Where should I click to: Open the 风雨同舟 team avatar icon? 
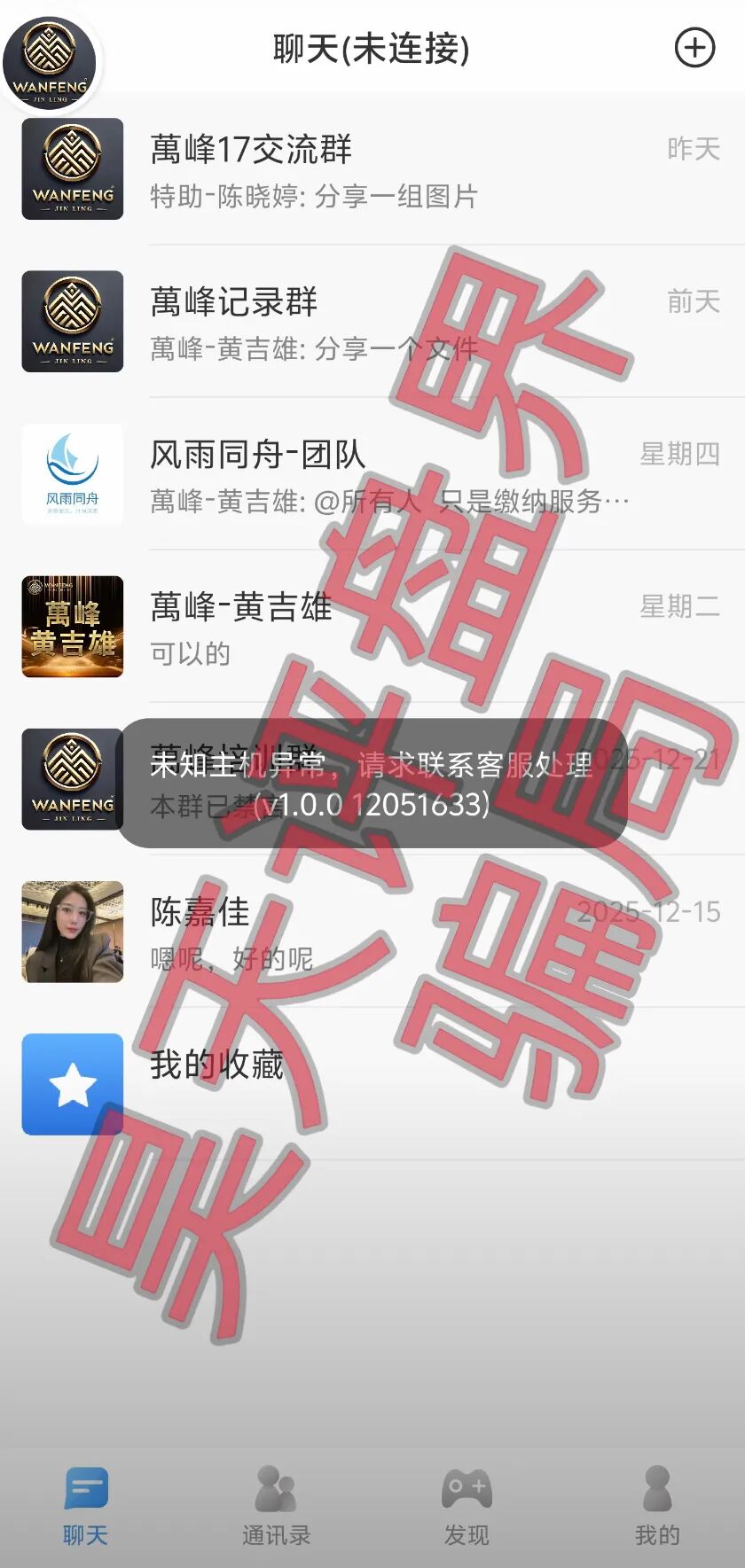[x=72, y=474]
